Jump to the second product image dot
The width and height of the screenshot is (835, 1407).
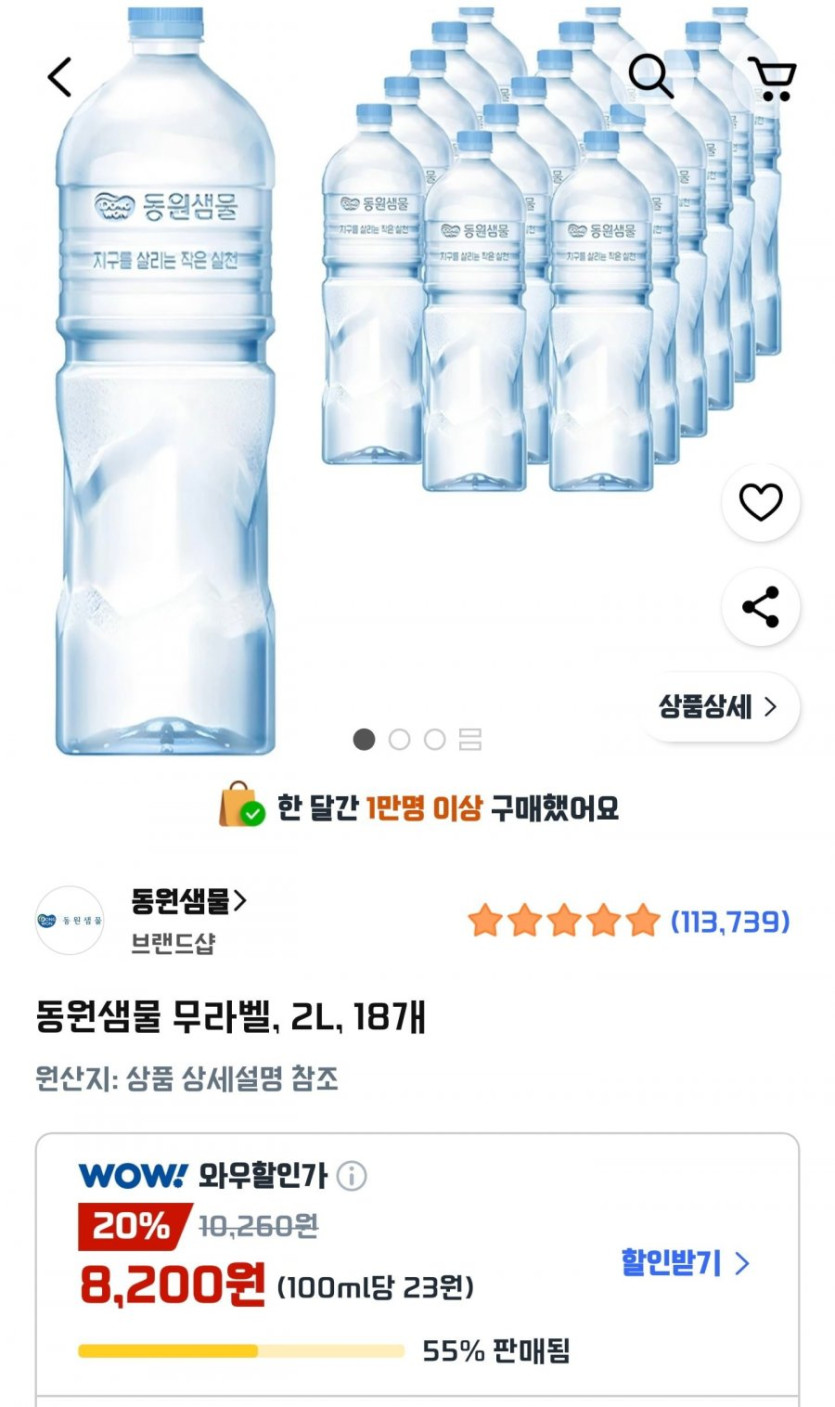point(399,740)
